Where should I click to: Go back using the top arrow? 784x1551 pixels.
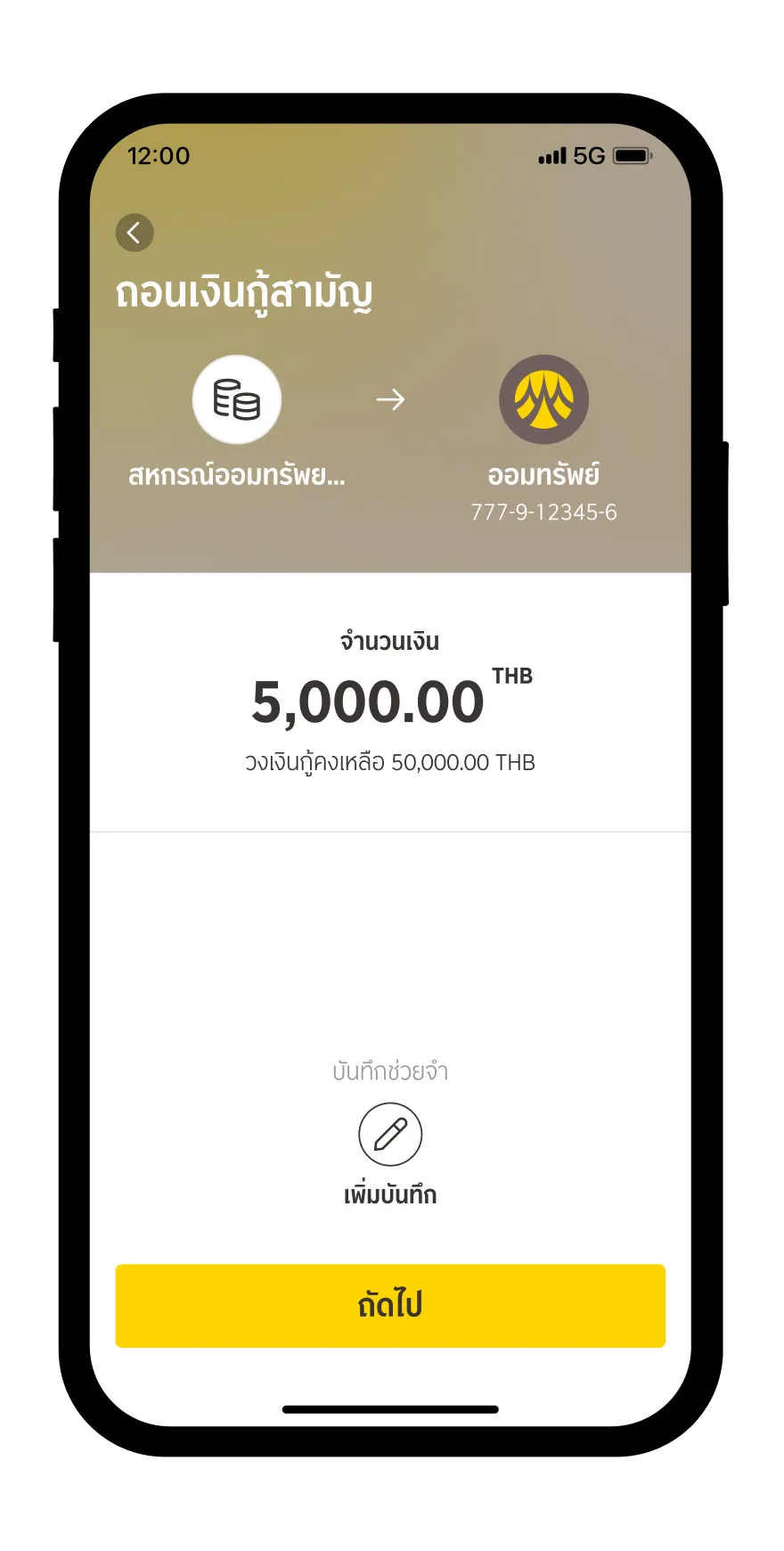[135, 234]
